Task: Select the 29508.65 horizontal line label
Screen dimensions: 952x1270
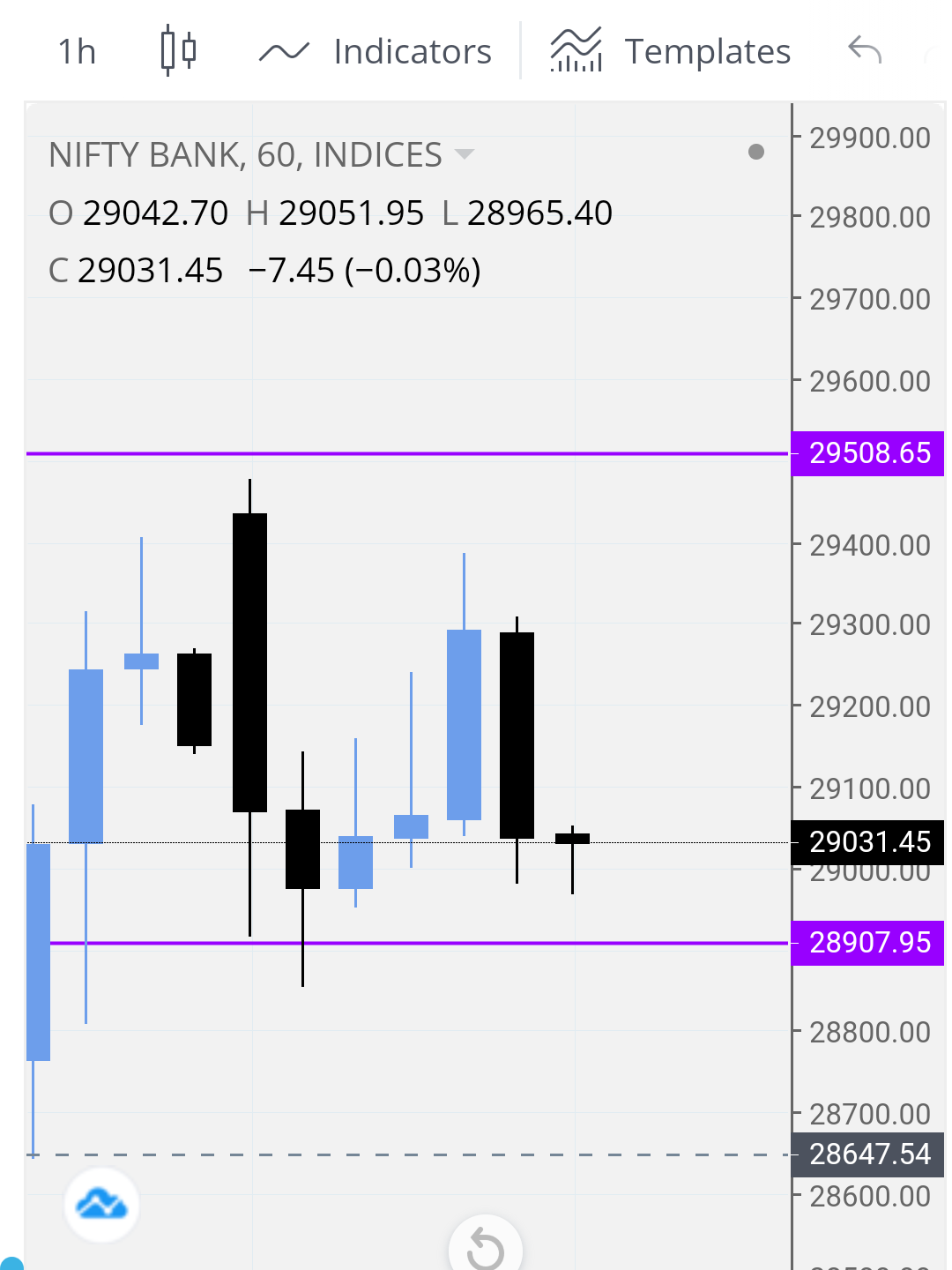Action: pos(868,453)
